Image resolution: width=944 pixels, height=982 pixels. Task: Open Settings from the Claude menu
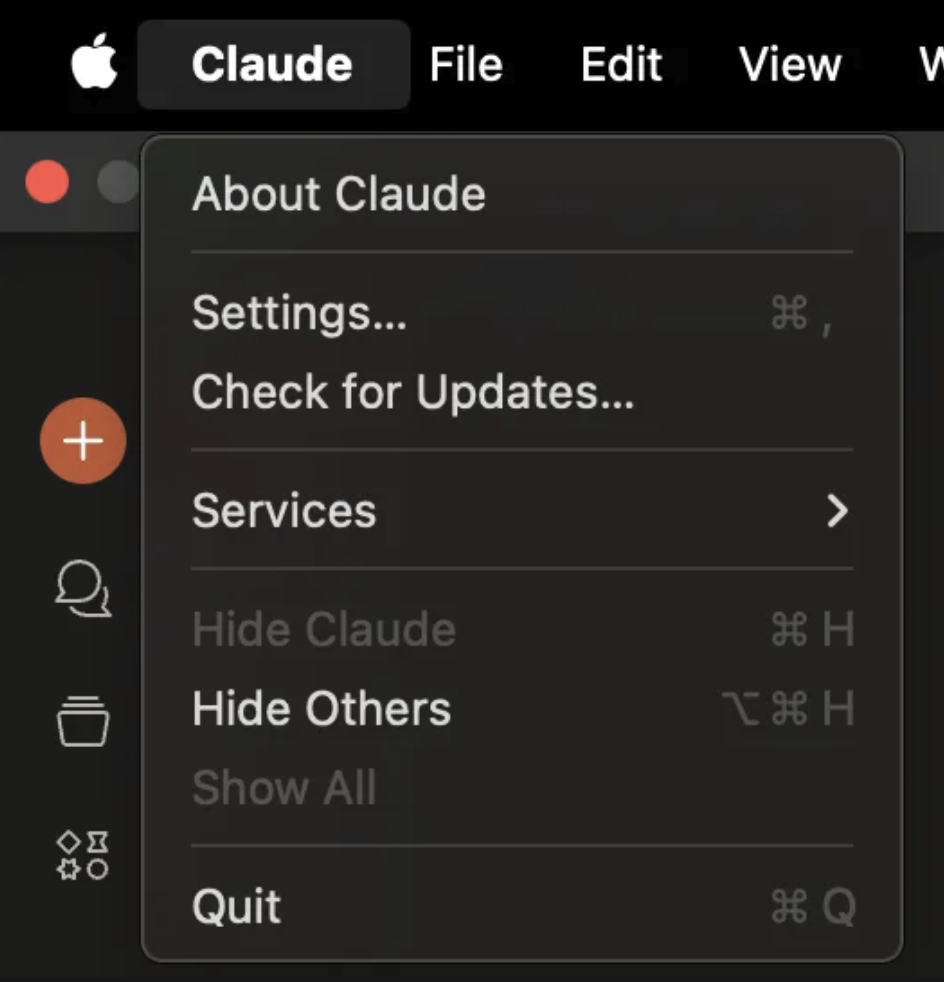tap(299, 314)
